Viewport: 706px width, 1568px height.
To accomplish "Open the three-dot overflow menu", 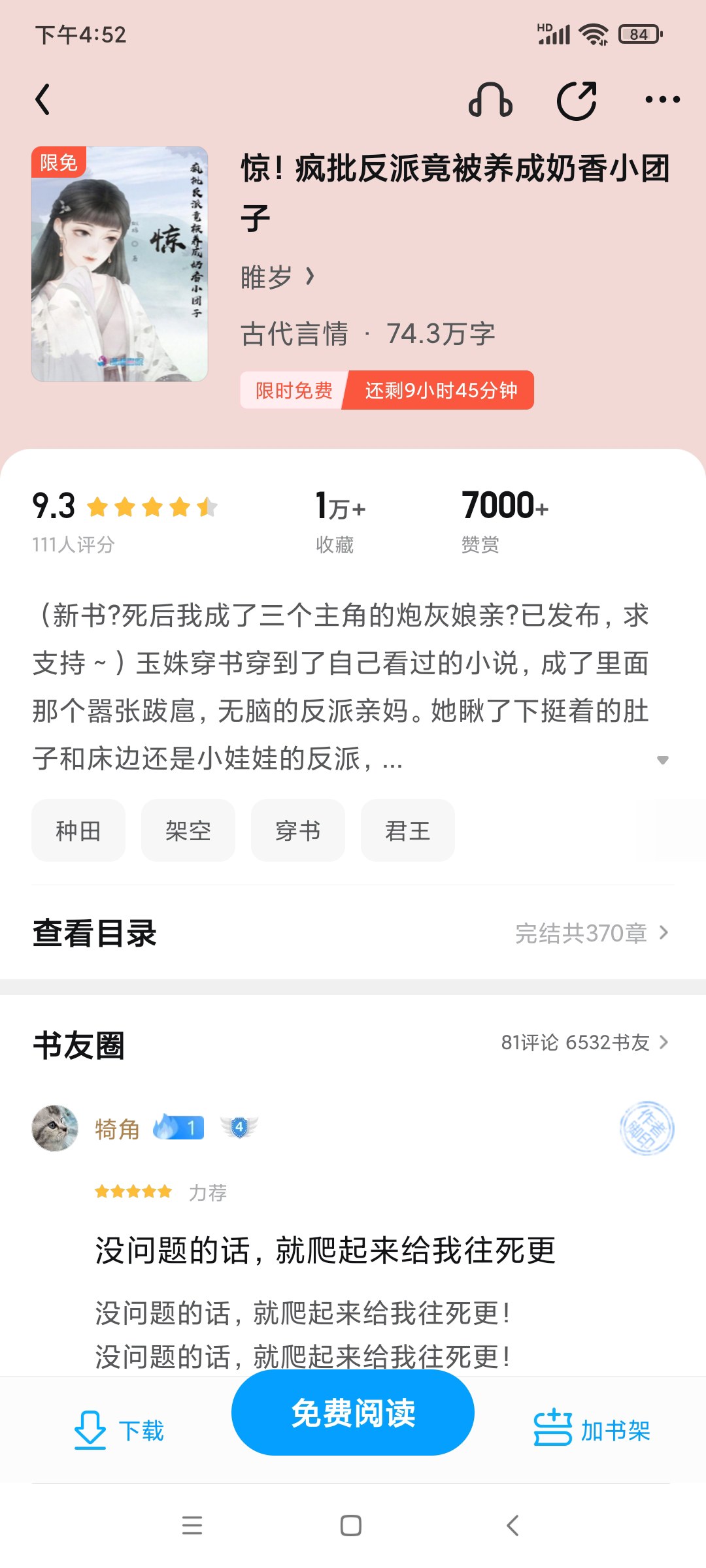I will (x=662, y=100).
